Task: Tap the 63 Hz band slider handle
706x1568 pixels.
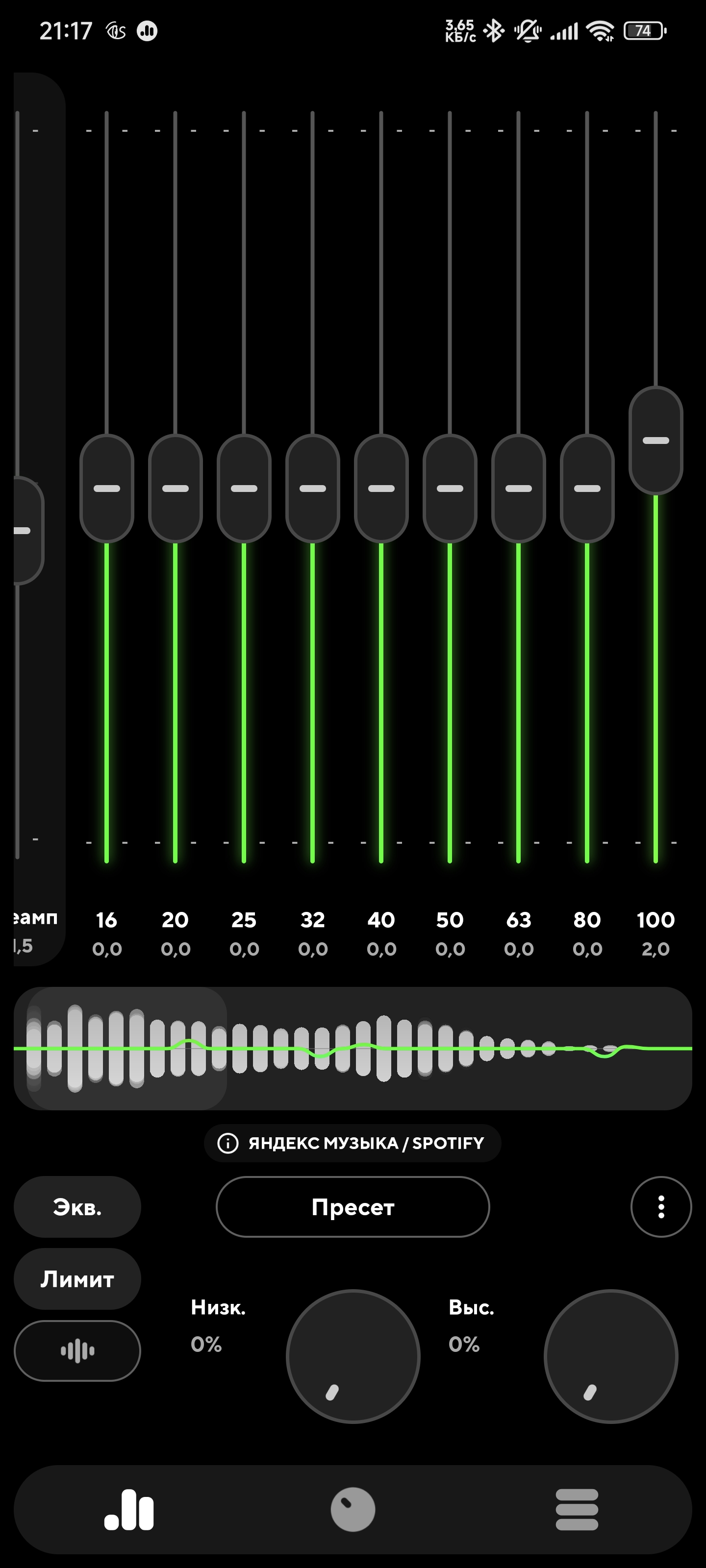Action: [518, 488]
